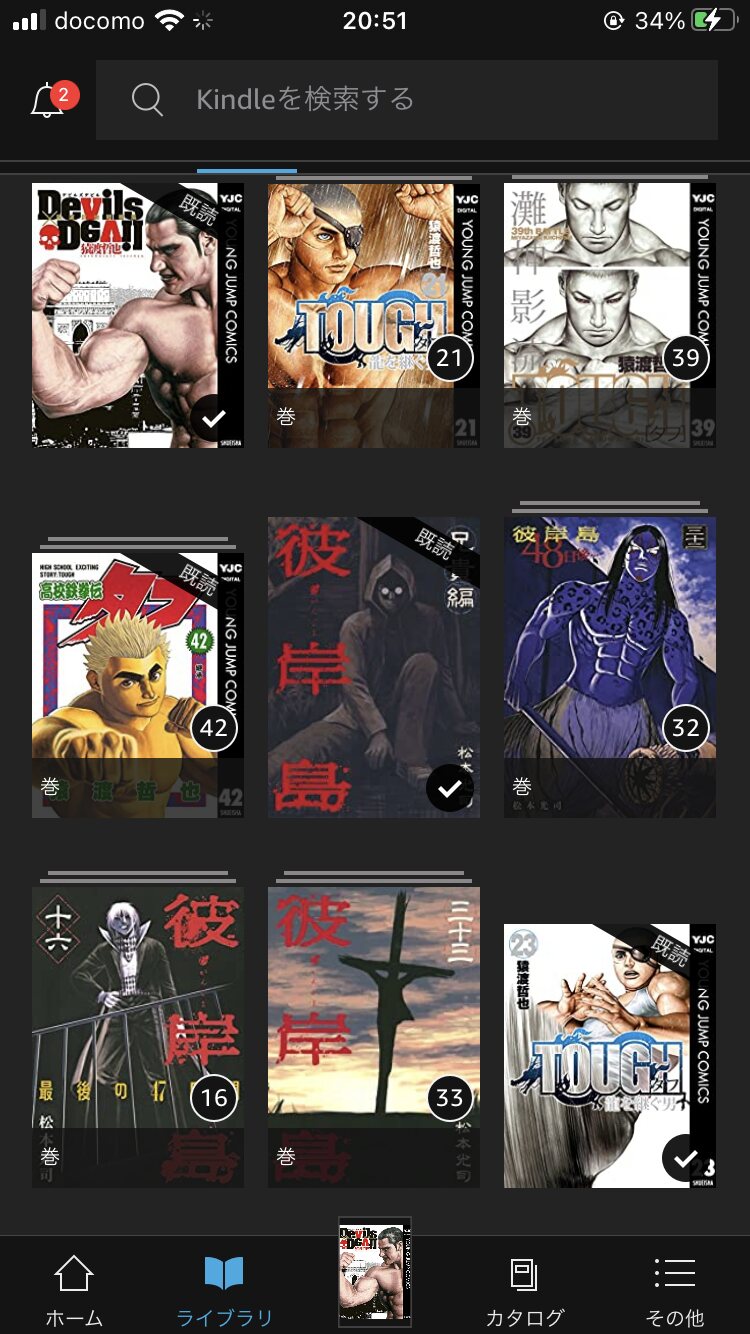Go to the ホーム tab

coord(74,1290)
